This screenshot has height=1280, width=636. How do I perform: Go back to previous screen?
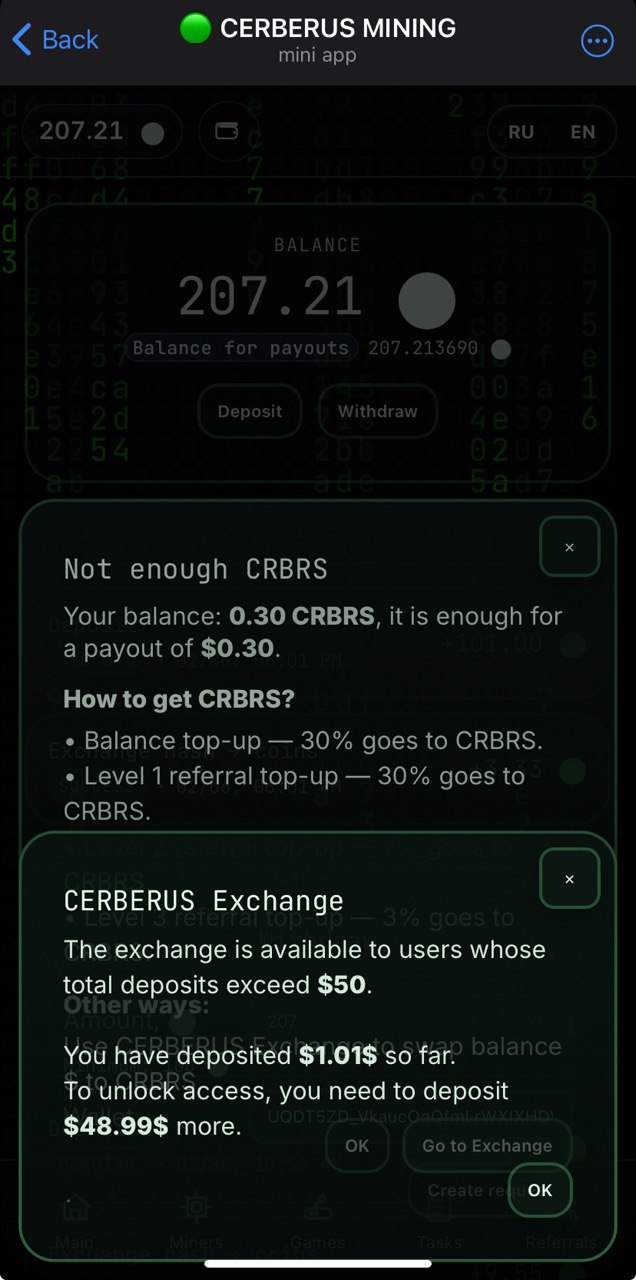click(55, 40)
